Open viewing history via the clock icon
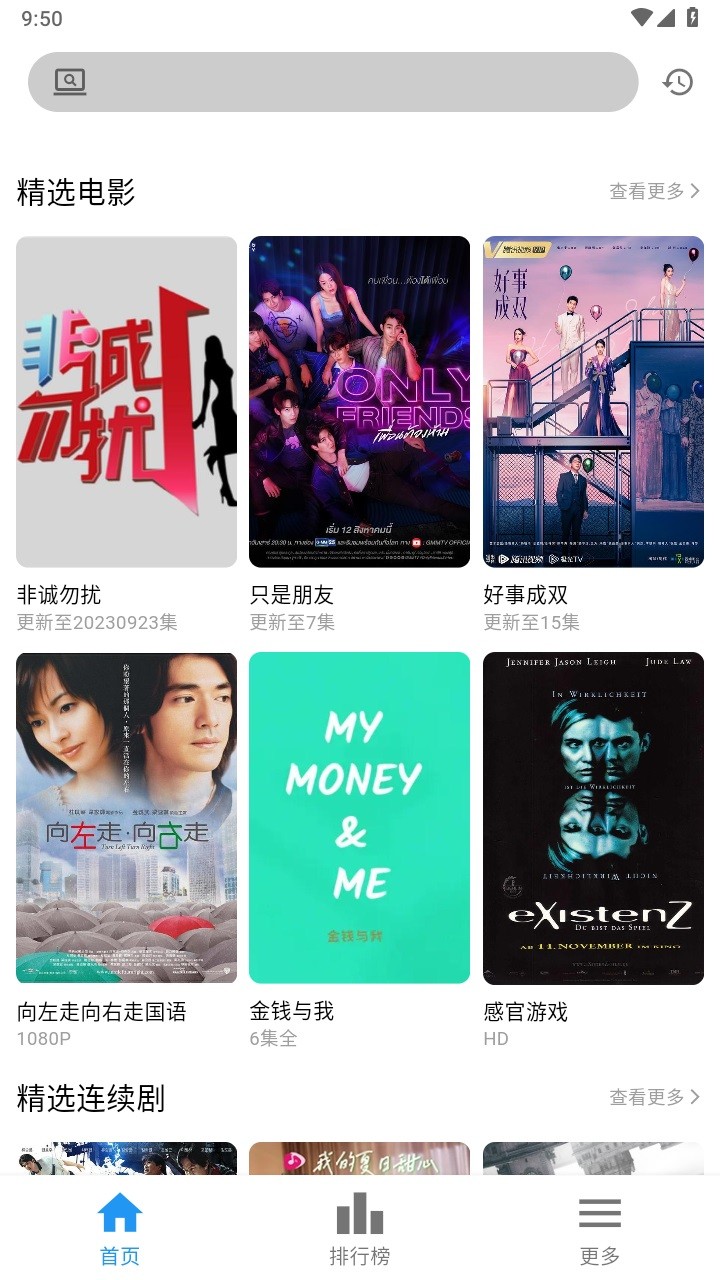Screen dimensions: 720x1280 tap(678, 81)
